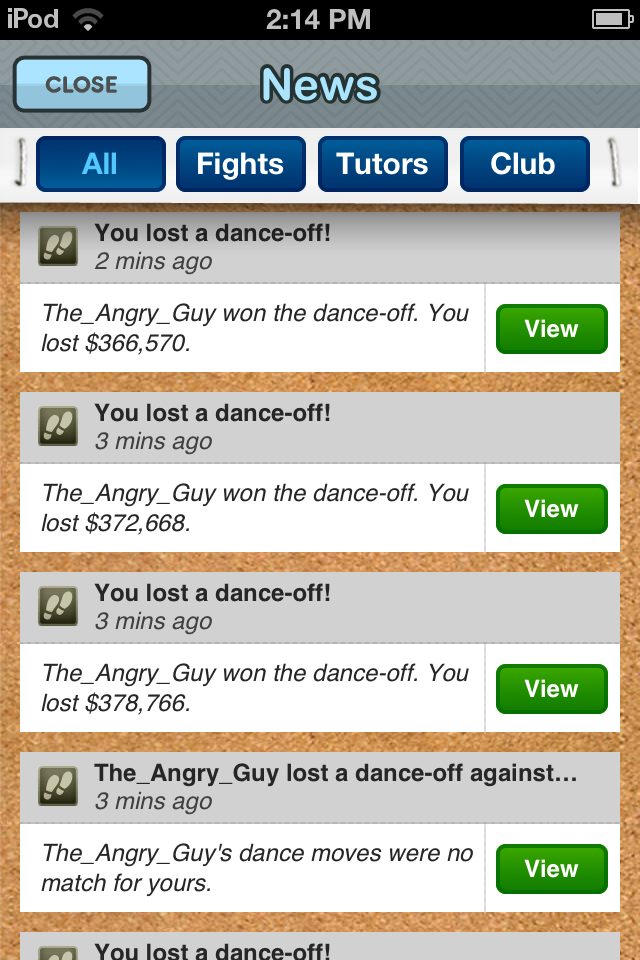
Task: View the dance-off where you lost $378,766
Action: [x=551, y=689]
